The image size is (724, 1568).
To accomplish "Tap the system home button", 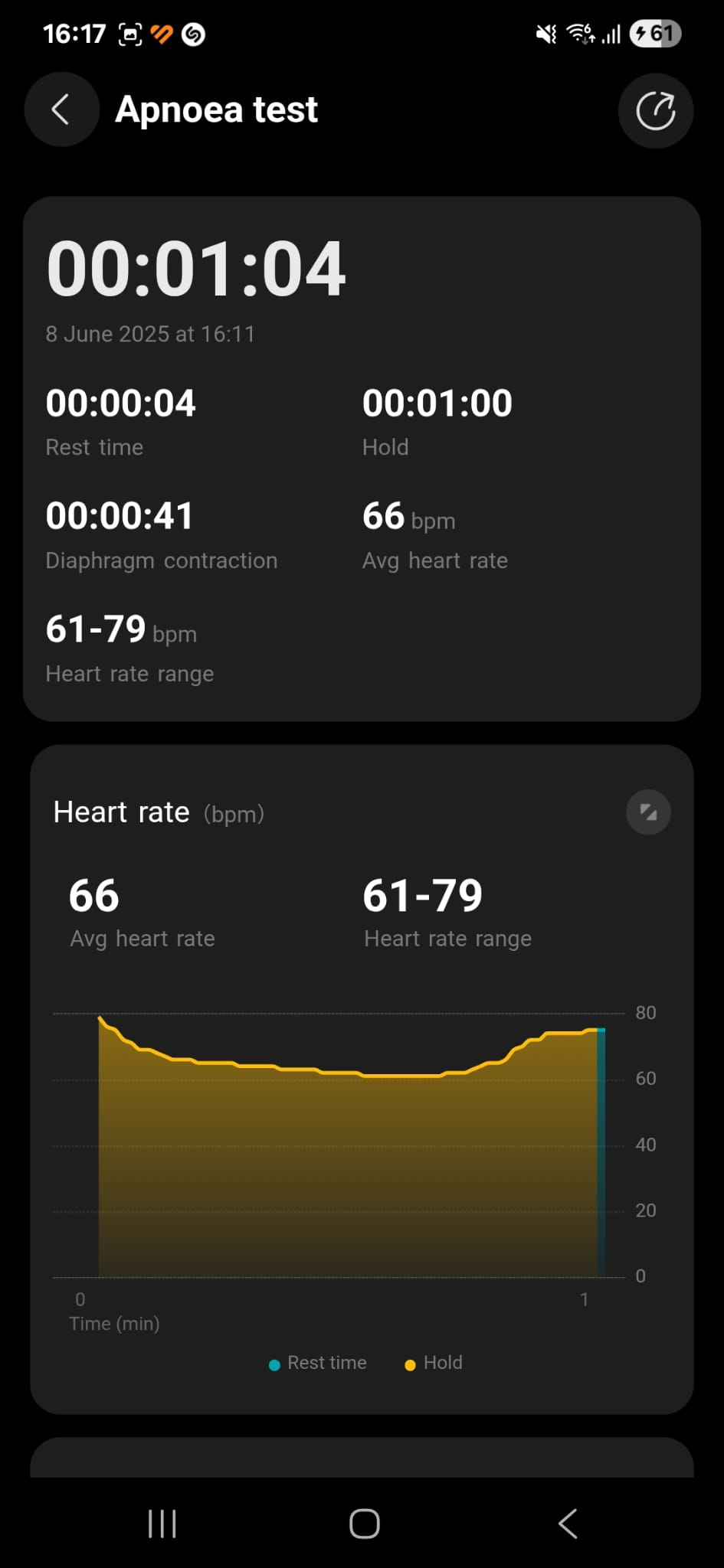I will coord(365,1524).
